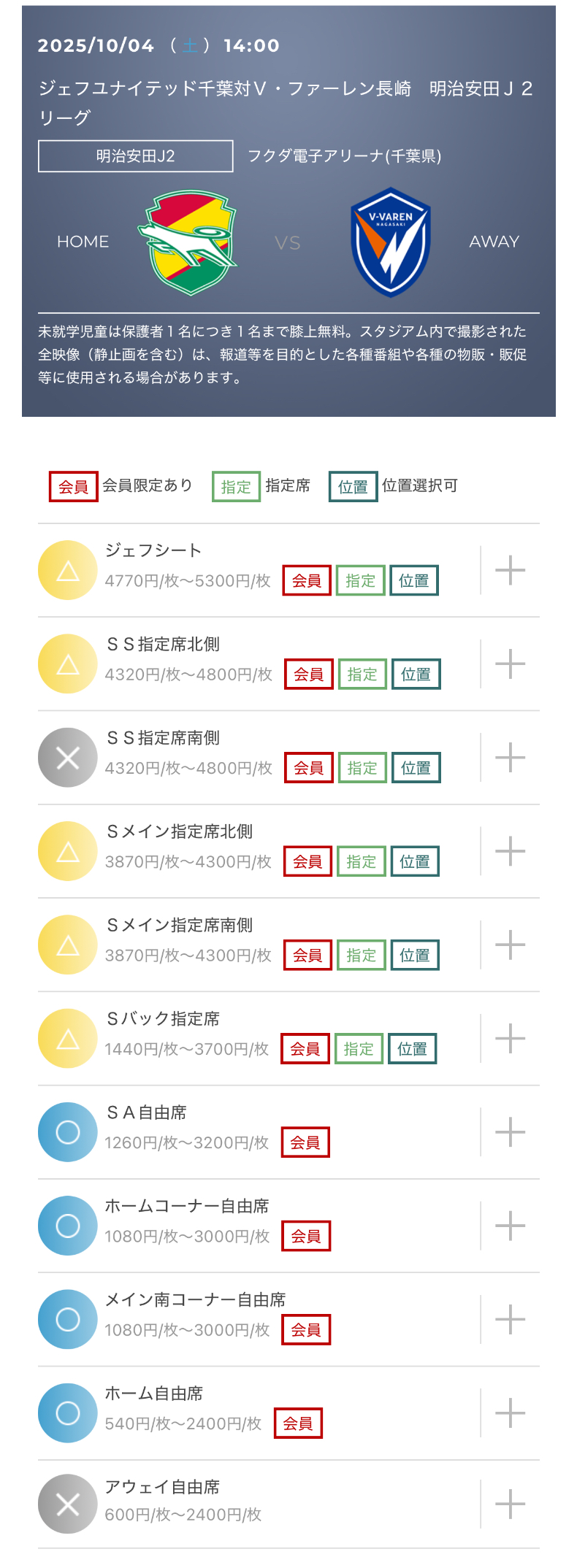The height and width of the screenshot is (1568, 577).
Task: Expand the ジェフシート seat row
Action: coord(510,570)
